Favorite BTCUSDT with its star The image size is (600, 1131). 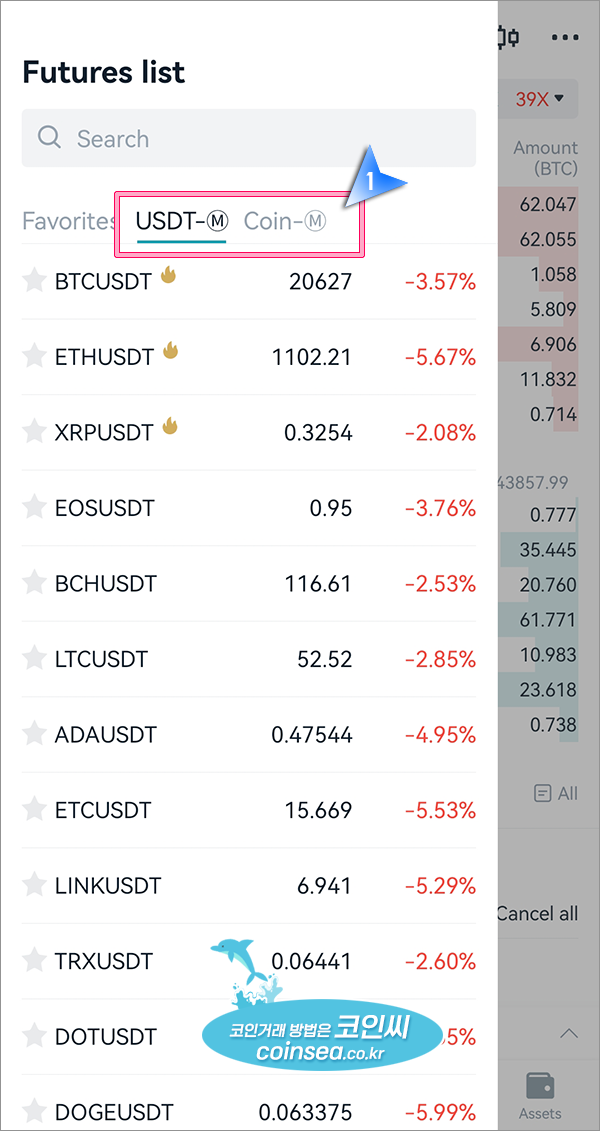(35, 281)
